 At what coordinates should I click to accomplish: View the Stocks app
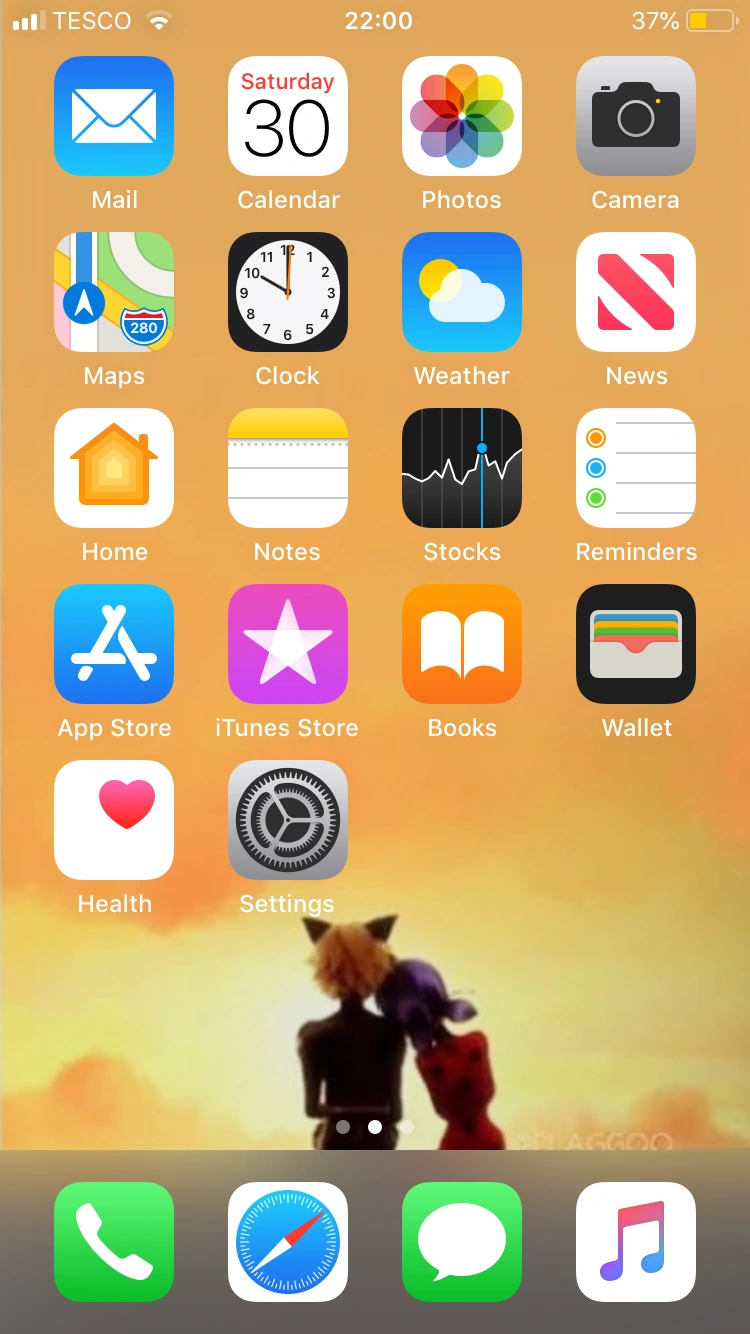[462, 468]
